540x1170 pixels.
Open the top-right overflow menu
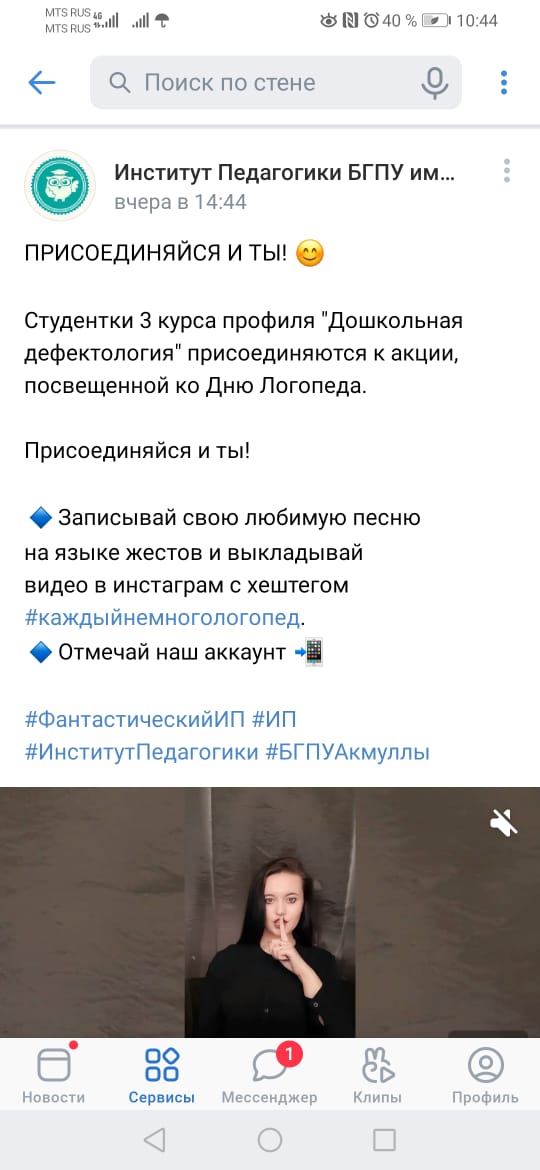[x=504, y=83]
